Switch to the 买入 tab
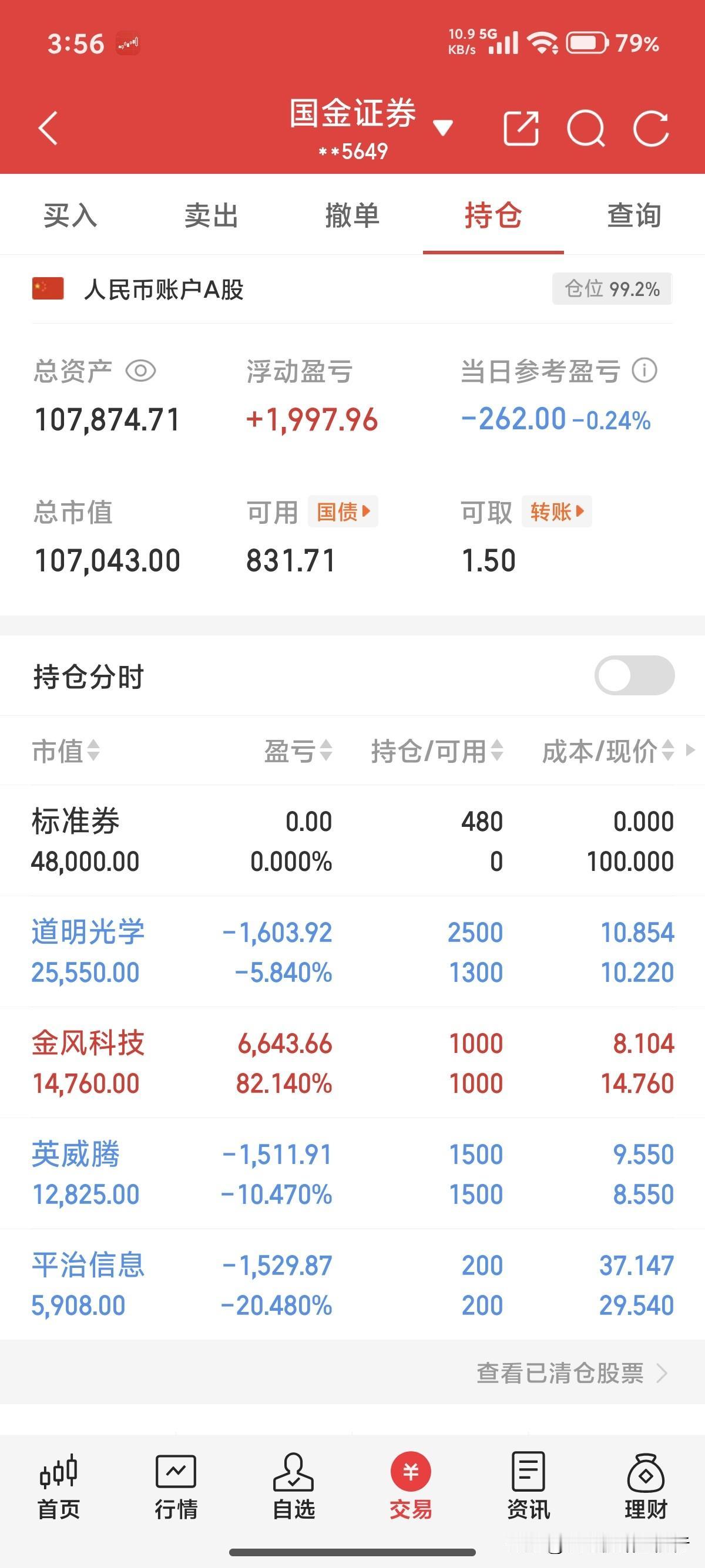Screen dimensions: 705x1568 [70, 215]
